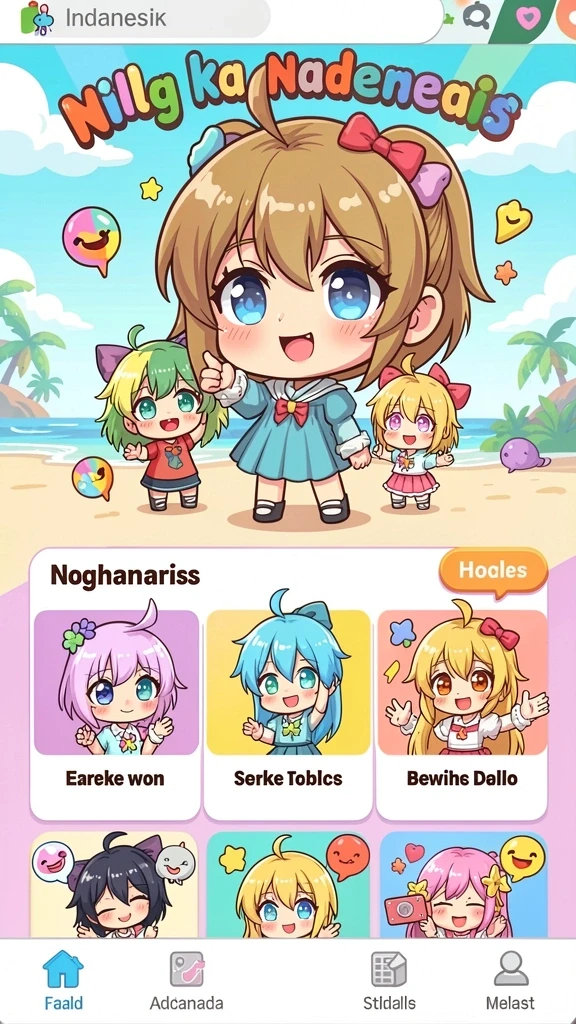Switch to the Adcanada tab
576x1024 pixels.
tap(186, 980)
